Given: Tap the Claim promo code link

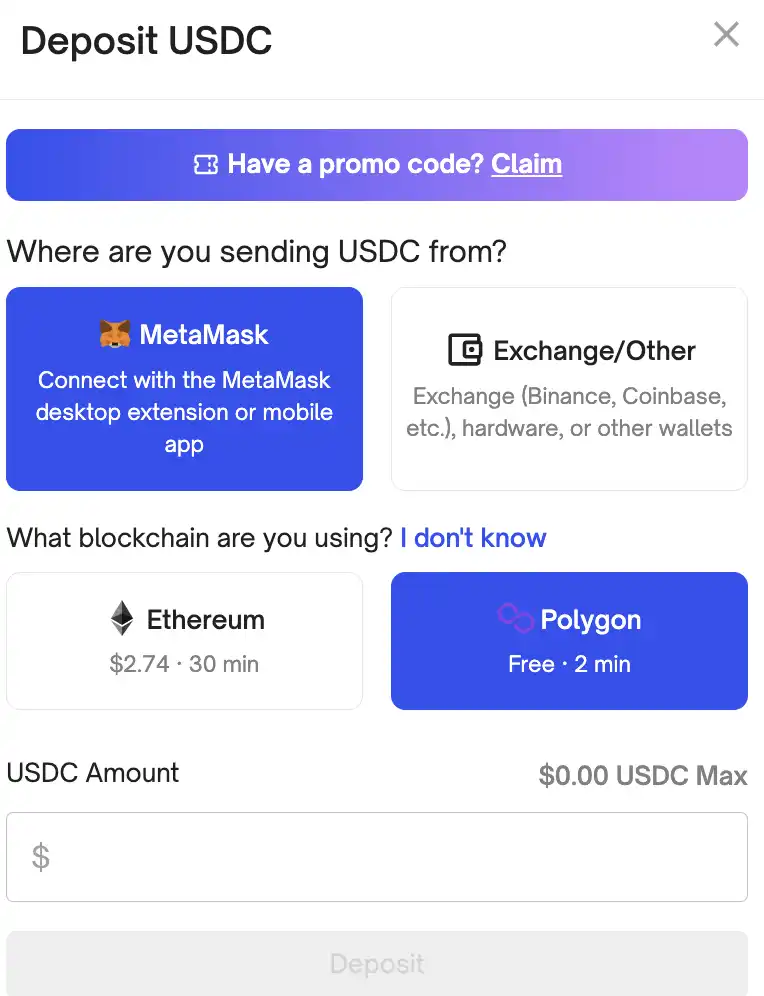Looking at the screenshot, I should pos(526,164).
